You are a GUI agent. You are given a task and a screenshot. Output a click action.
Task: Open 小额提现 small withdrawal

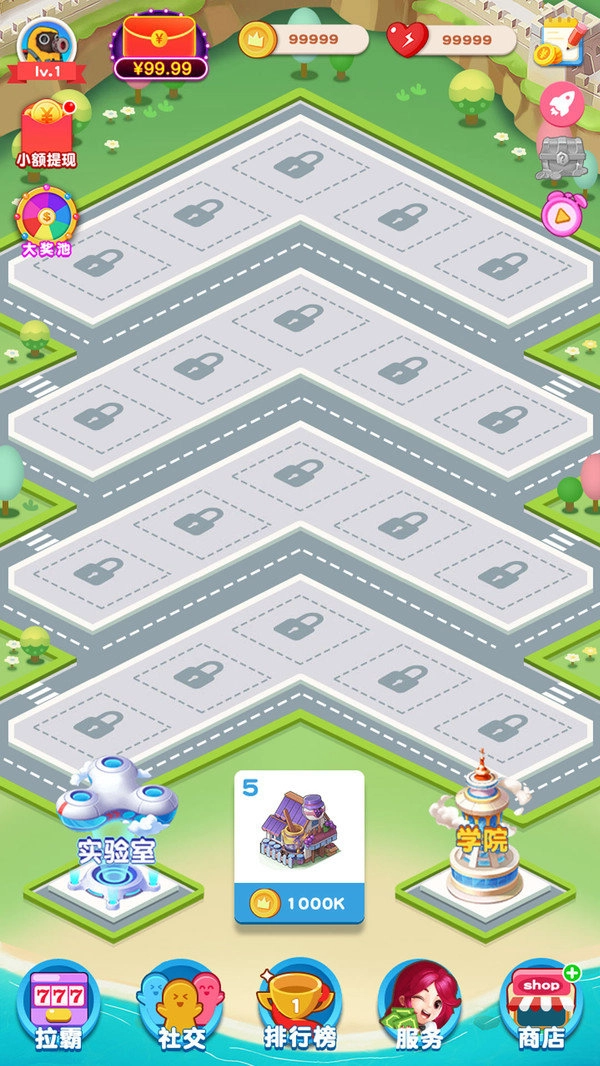[46, 134]
